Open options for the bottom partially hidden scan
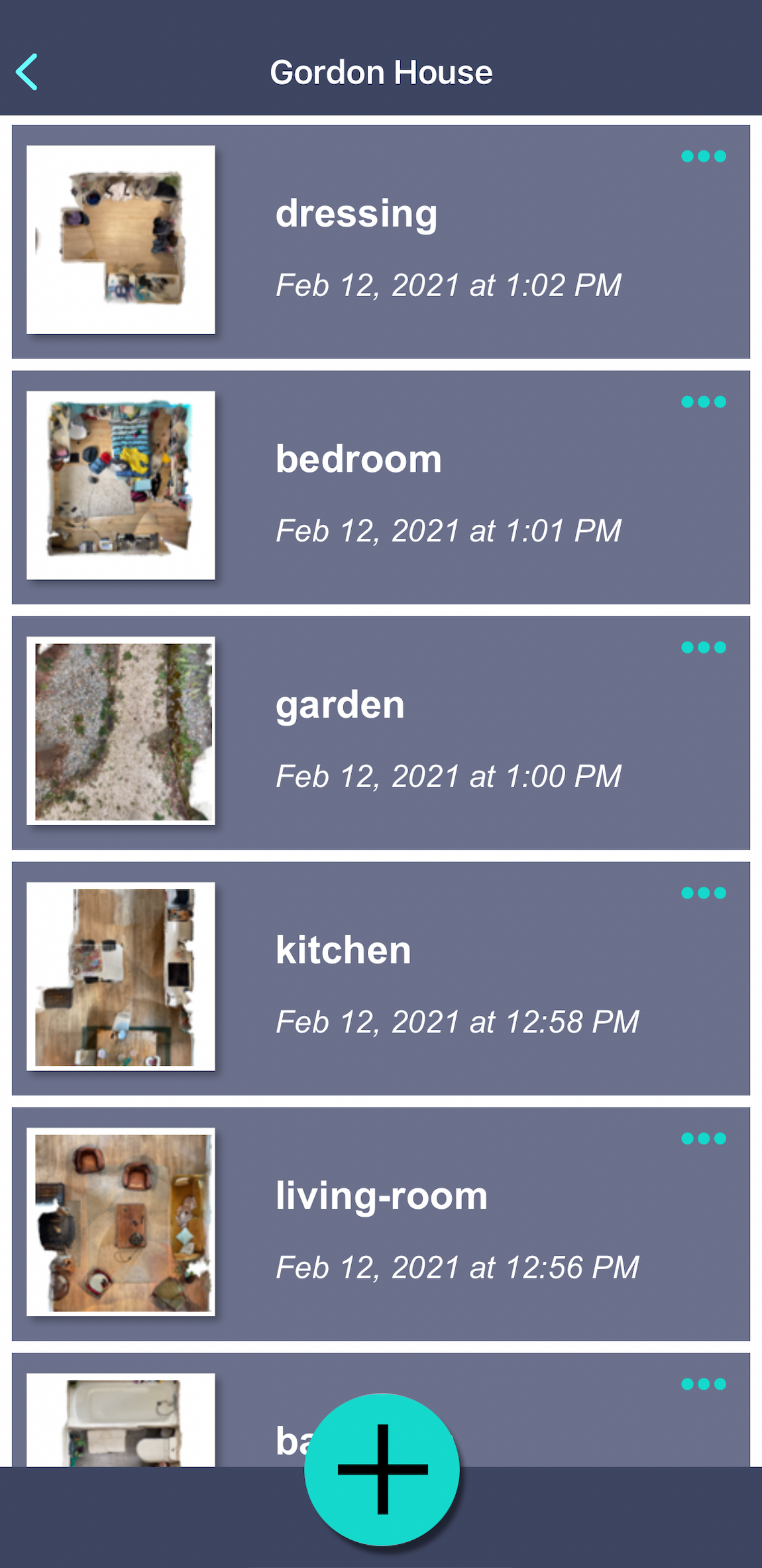 click(x=703, y=1384)
